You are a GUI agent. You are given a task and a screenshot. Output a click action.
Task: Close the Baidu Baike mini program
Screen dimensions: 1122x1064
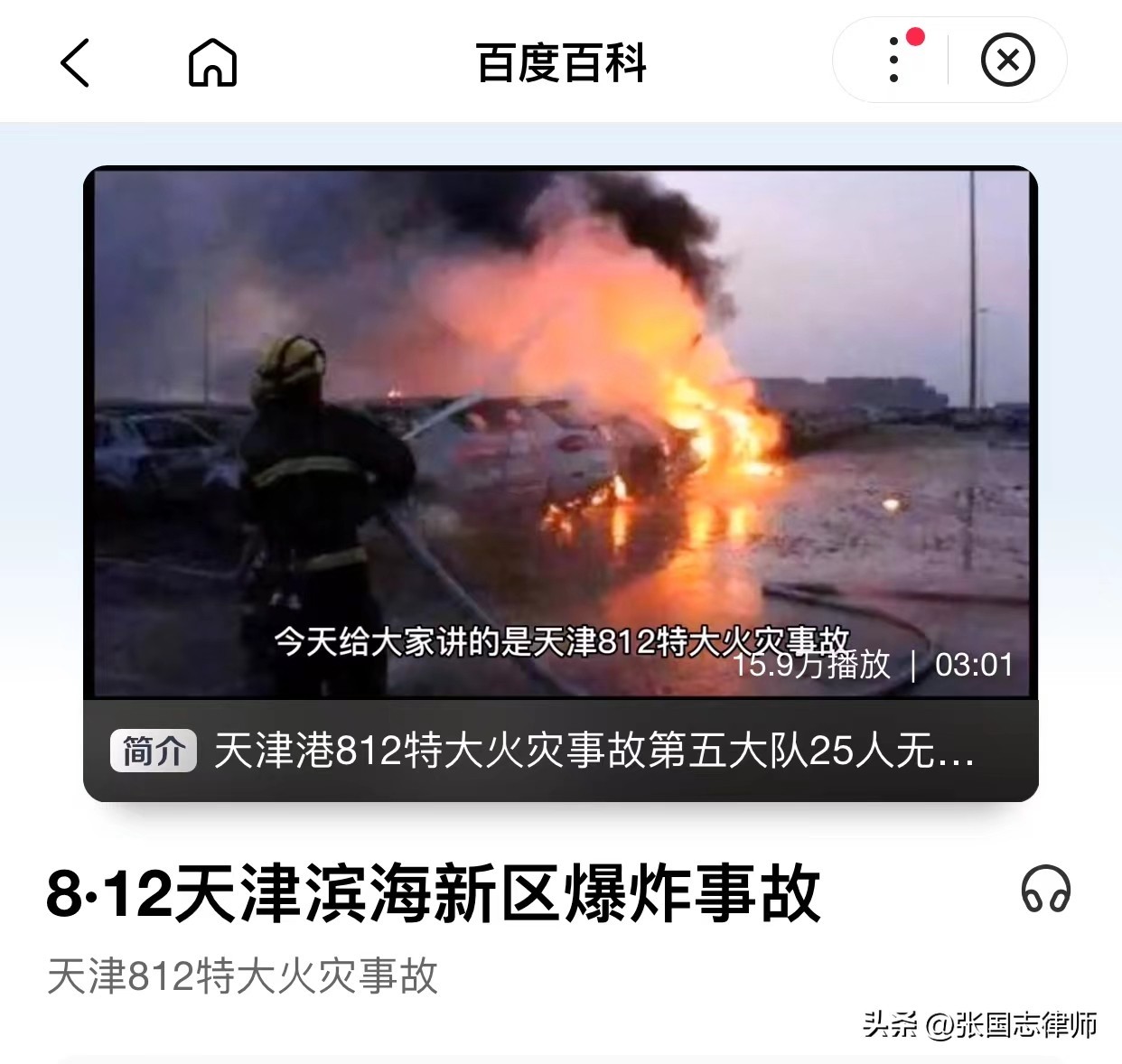1007,61
